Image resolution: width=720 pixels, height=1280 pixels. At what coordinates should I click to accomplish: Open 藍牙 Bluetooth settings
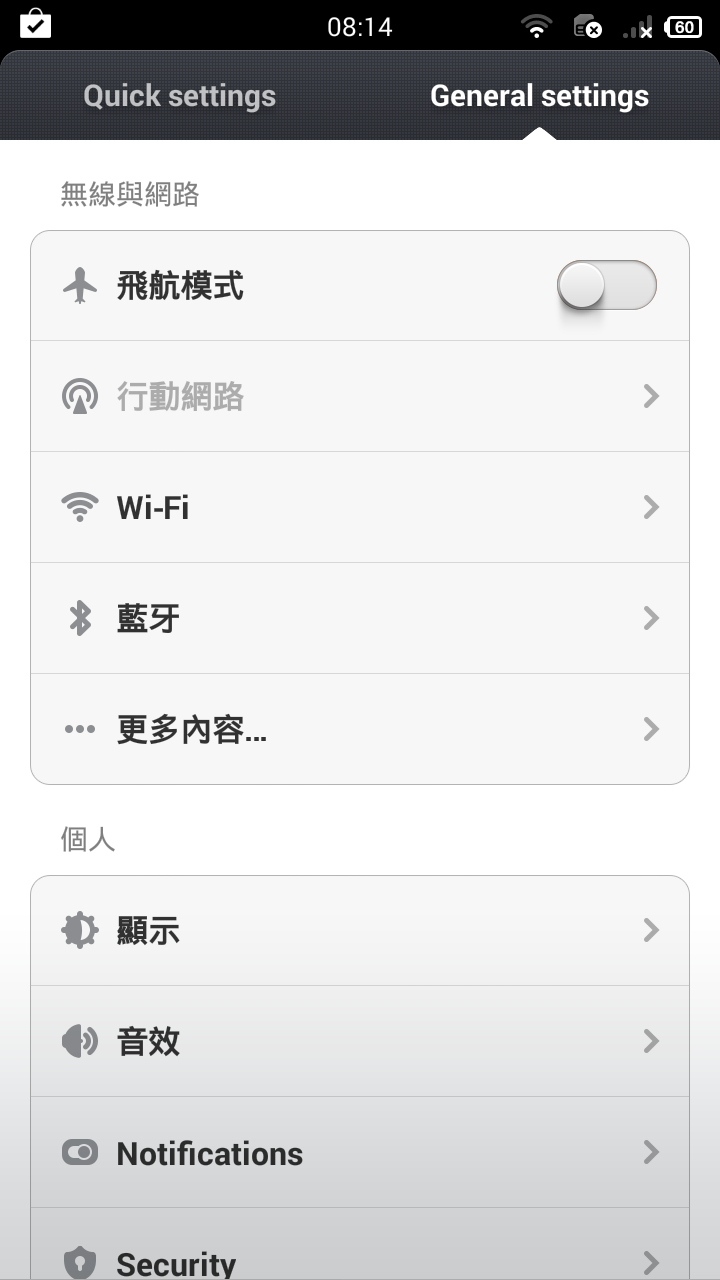360,618
